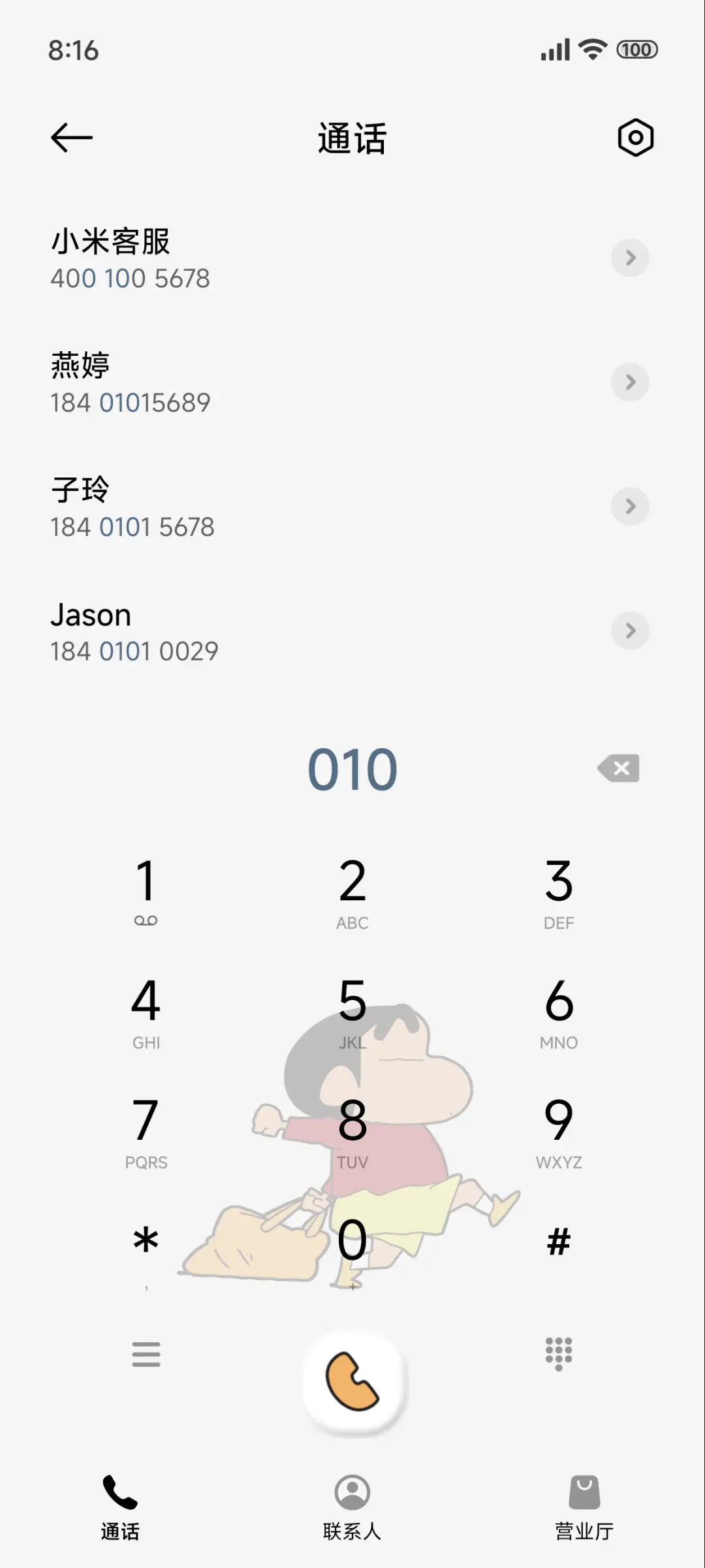This screenshot has height=1568, width=705.
Task: Expand details for 燕婷's call entry
Action: pos(630,383)
